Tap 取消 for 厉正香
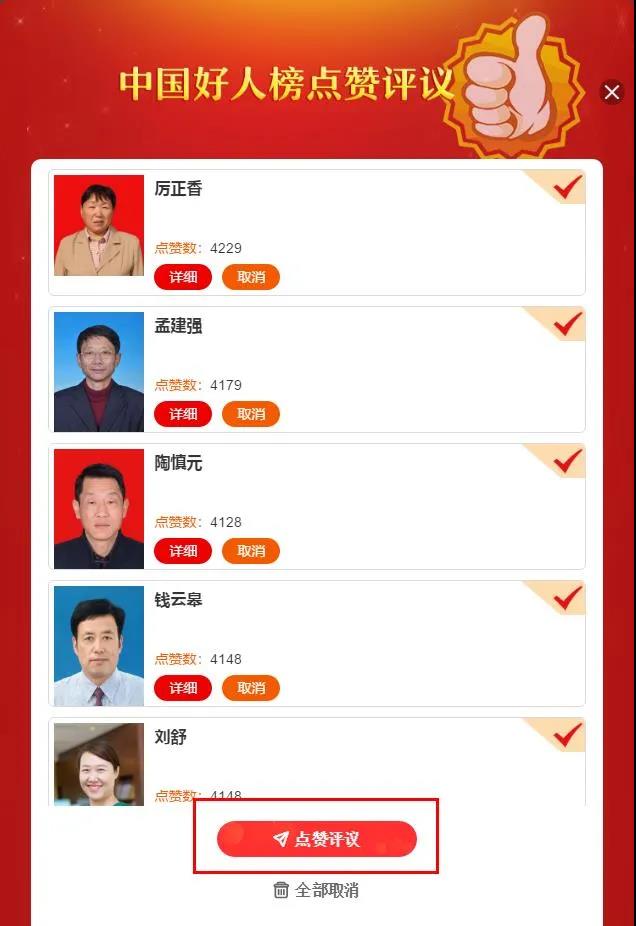The height and width of the screenshot is (926, 636). pyautogui.click(x=251, y=277)
